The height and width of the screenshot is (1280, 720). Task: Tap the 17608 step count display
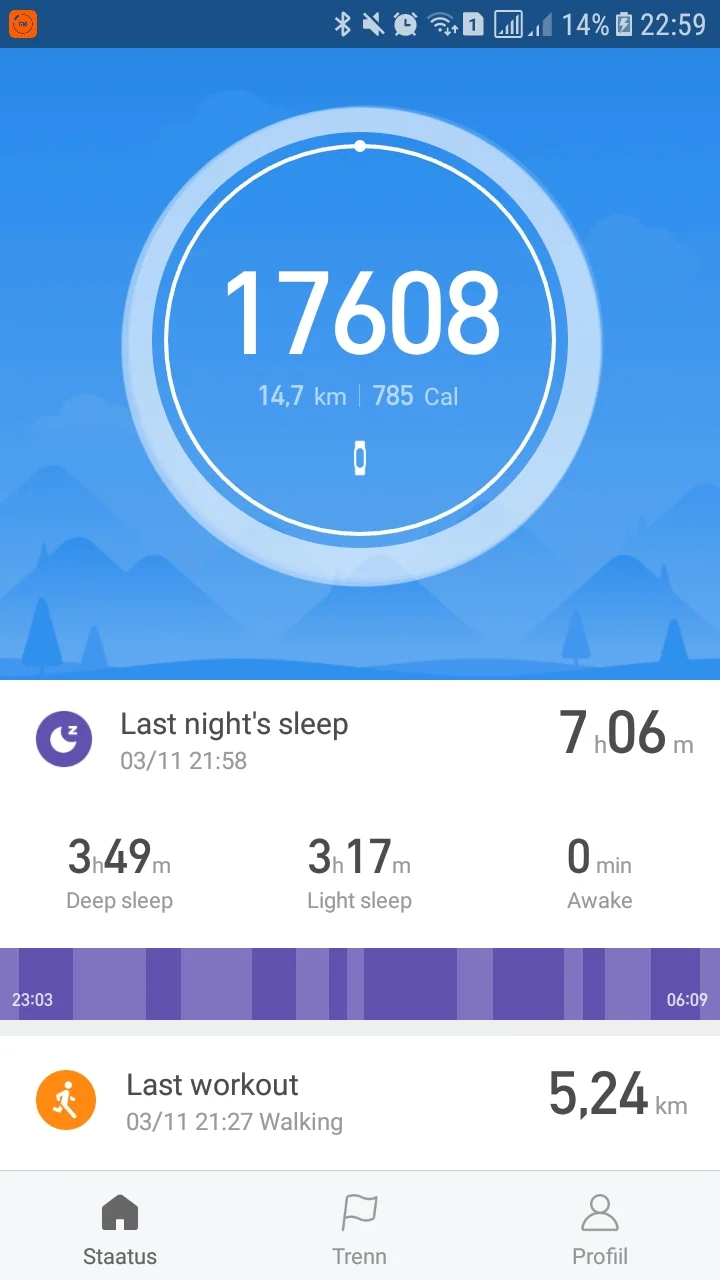(360, 310)
